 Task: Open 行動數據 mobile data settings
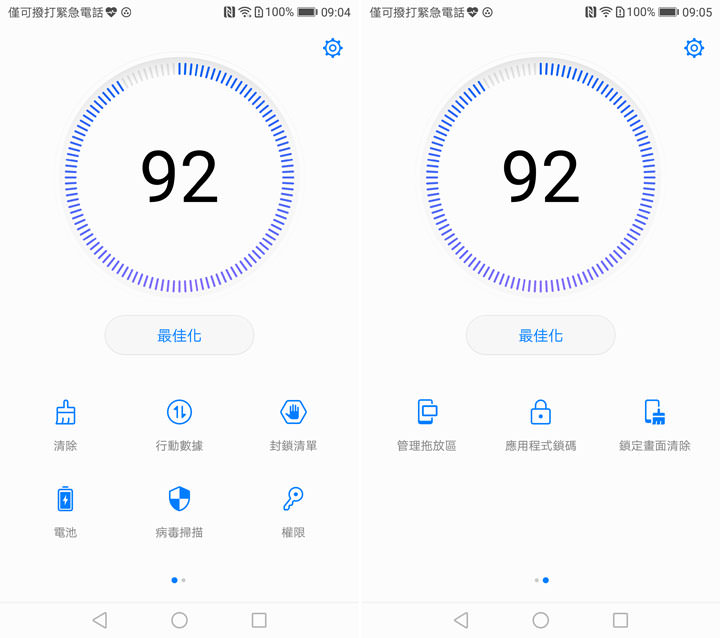pyautogui.click(x=179, y=412)
